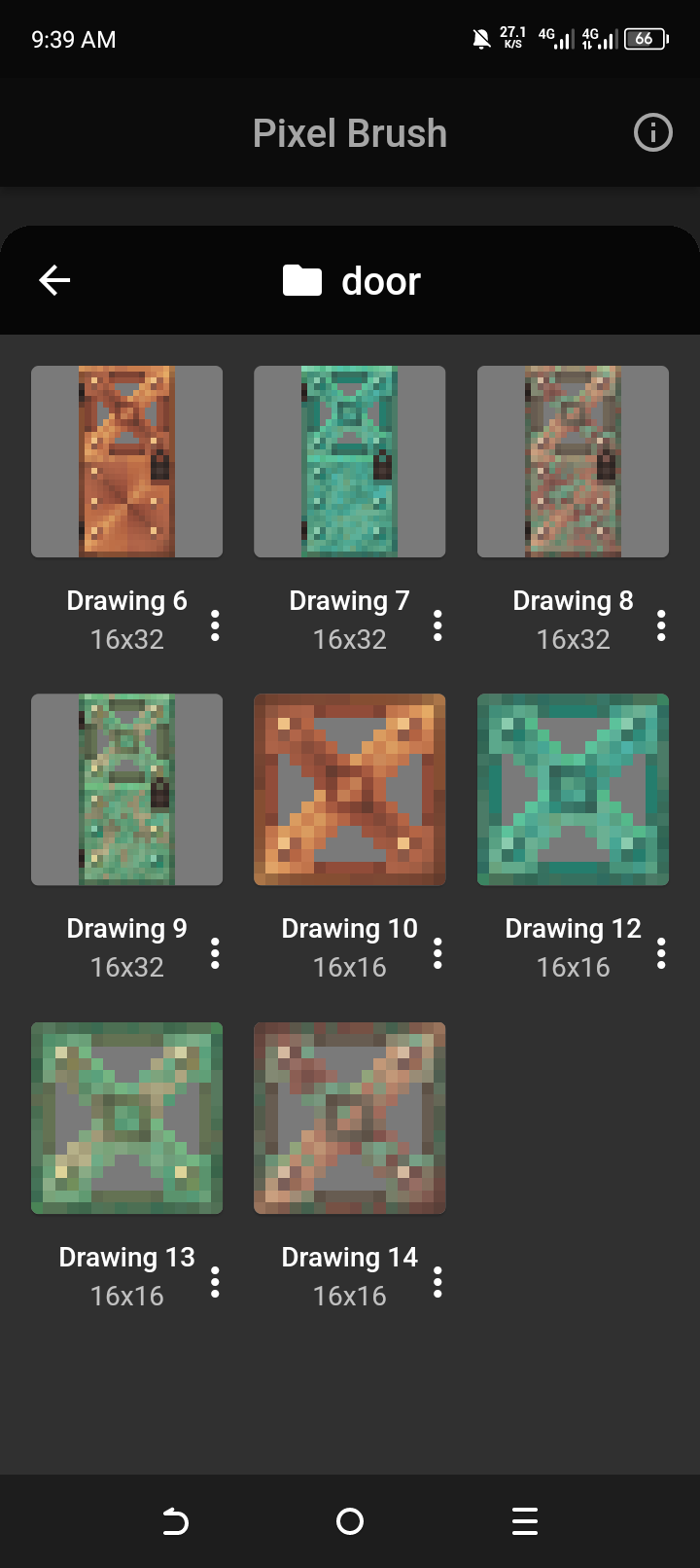
Task: Show more options for Drawing 12
Action: [661, 953]
